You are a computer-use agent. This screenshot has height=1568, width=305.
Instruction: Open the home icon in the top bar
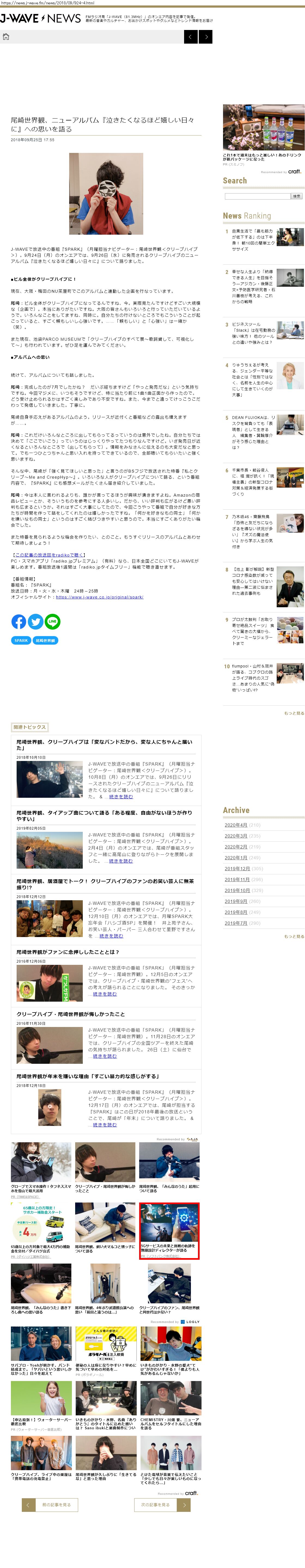(x=6, y=37)
